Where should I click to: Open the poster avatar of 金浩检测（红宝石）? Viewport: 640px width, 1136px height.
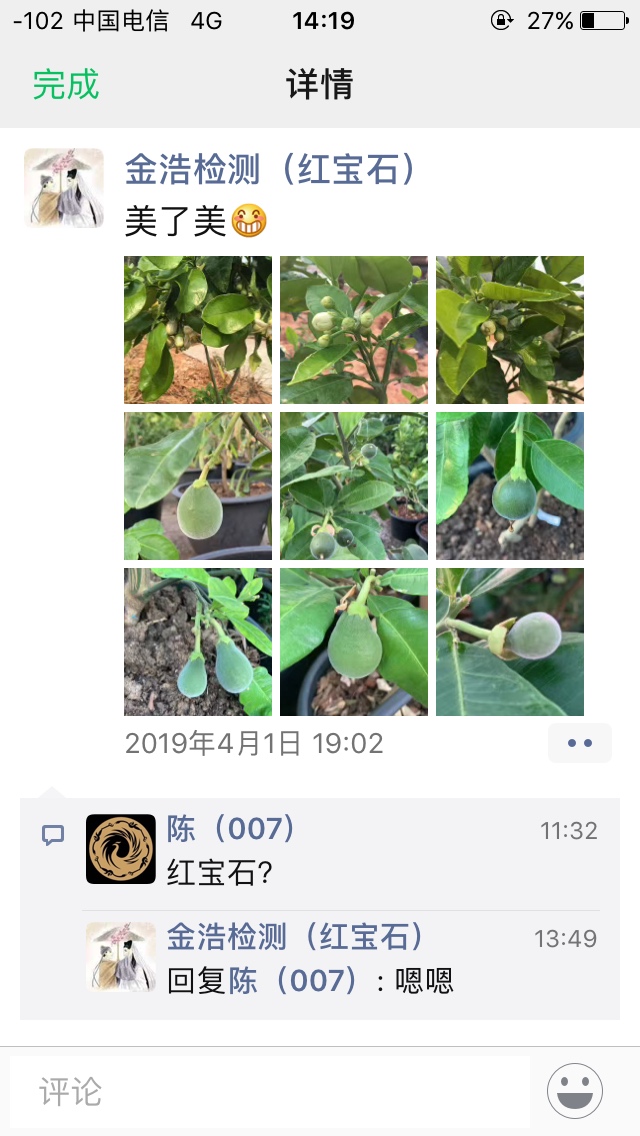[64, 188]
